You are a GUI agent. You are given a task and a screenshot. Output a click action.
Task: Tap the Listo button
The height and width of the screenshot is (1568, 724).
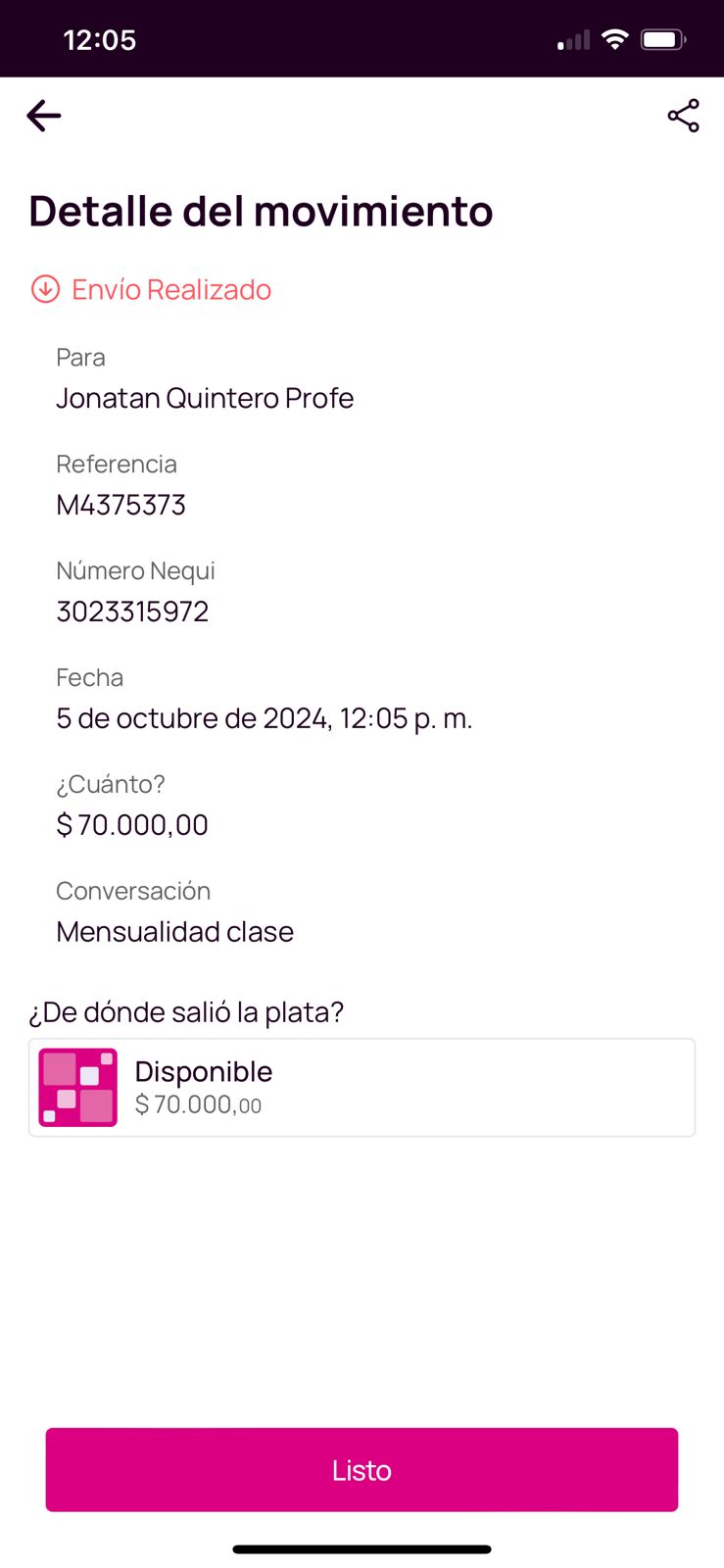click(362, 1469)
